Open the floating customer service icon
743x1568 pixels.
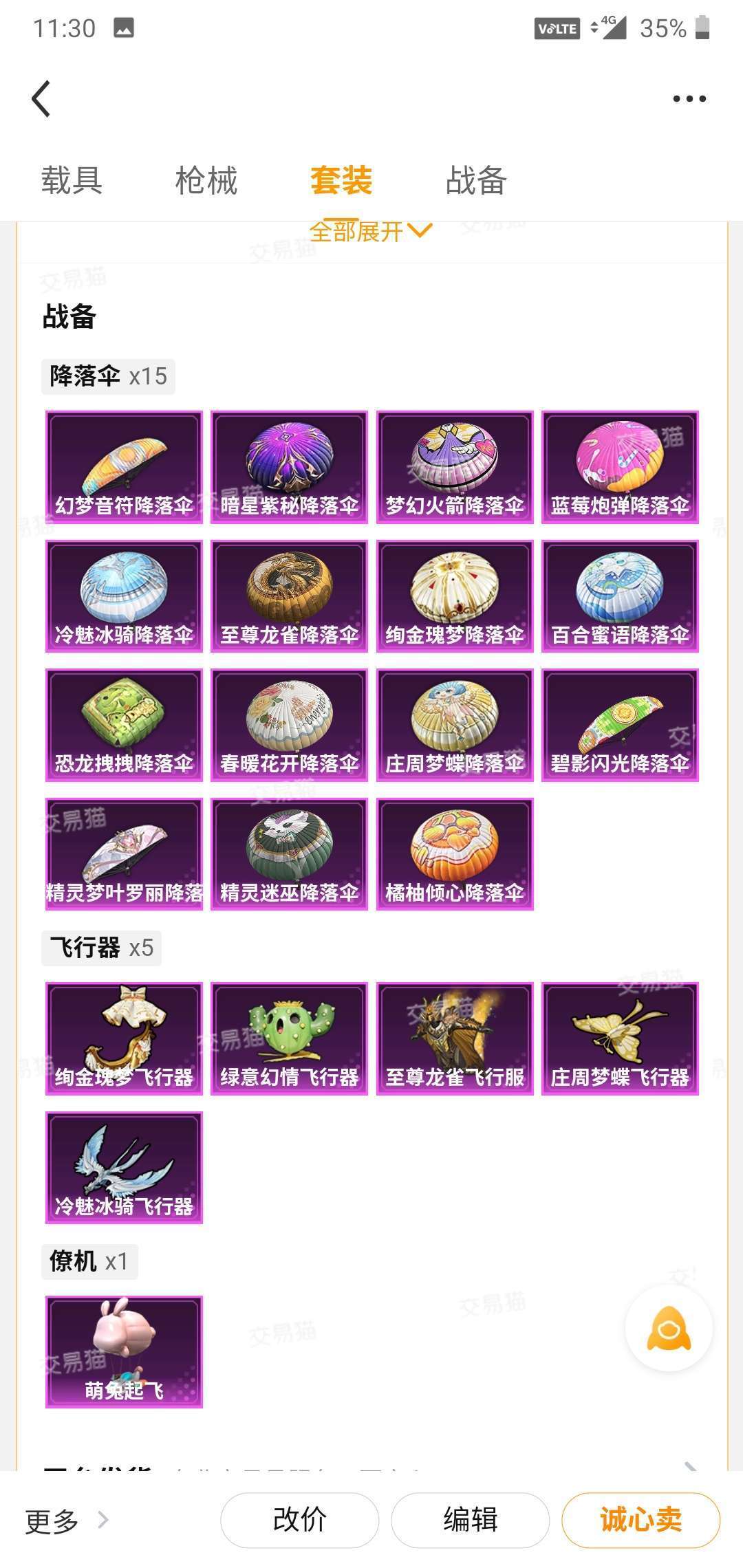[x=668, y=1329]
